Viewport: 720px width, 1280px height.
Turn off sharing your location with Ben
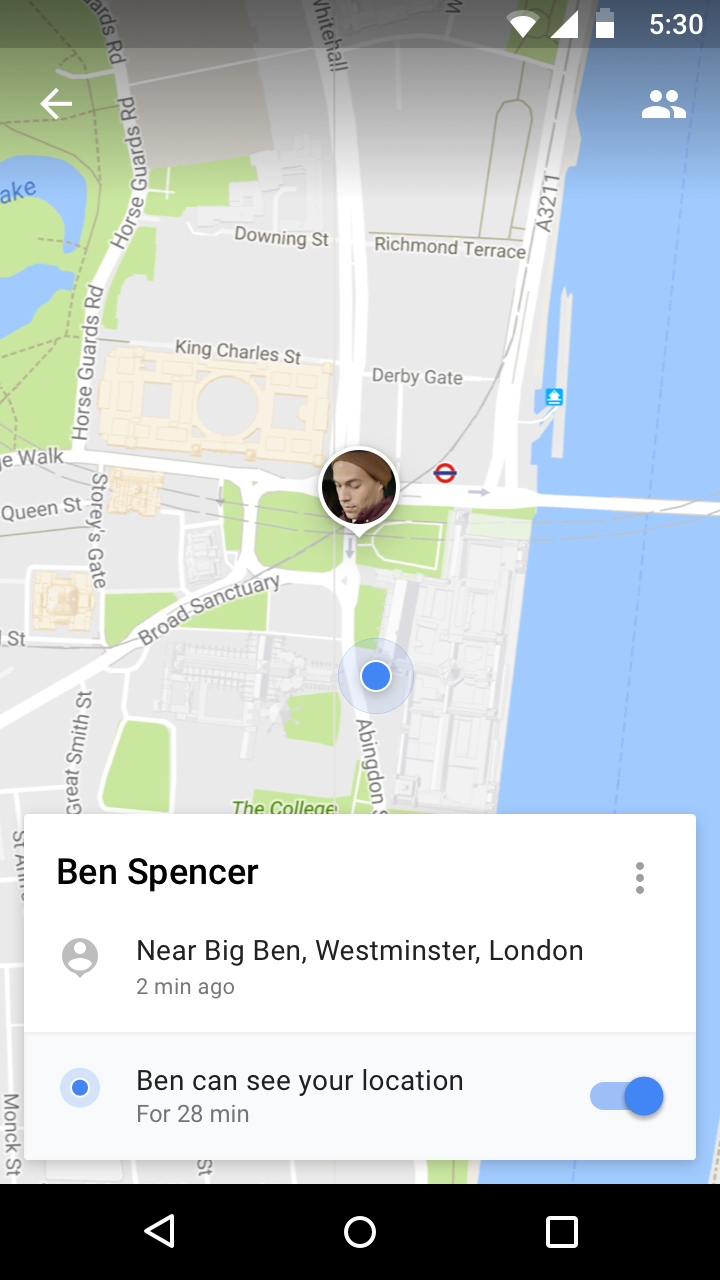click(x=627, y=1096)
